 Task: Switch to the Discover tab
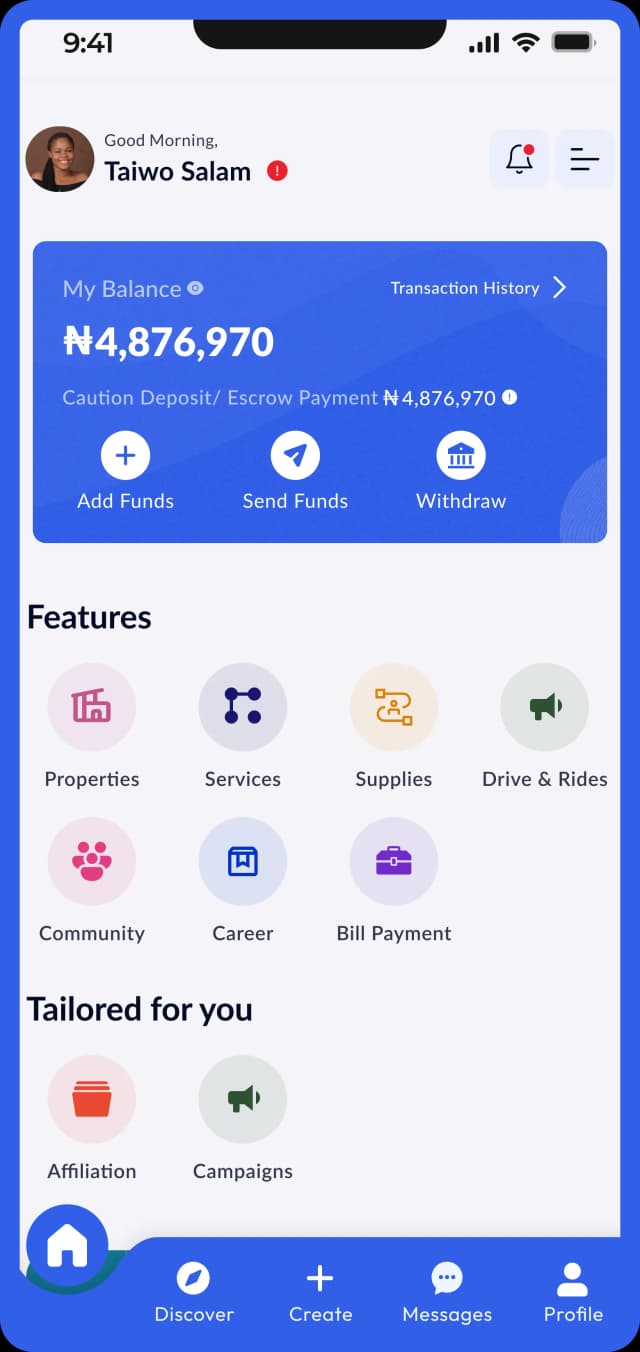tap(194, 1293)
